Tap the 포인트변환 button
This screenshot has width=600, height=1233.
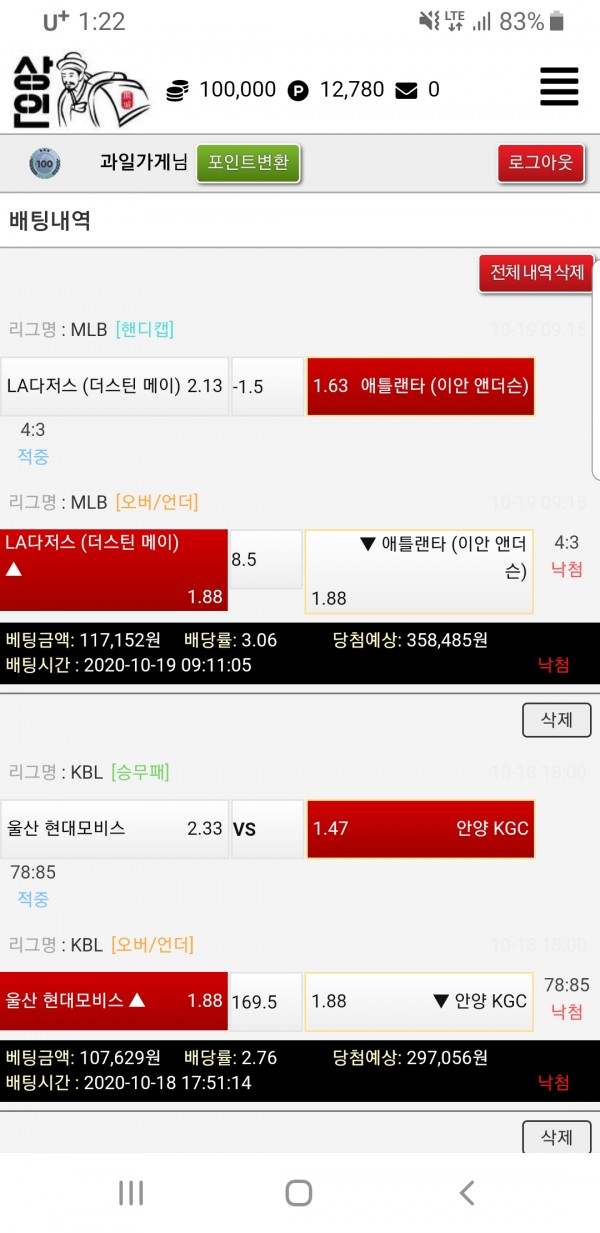click(248, 163)
